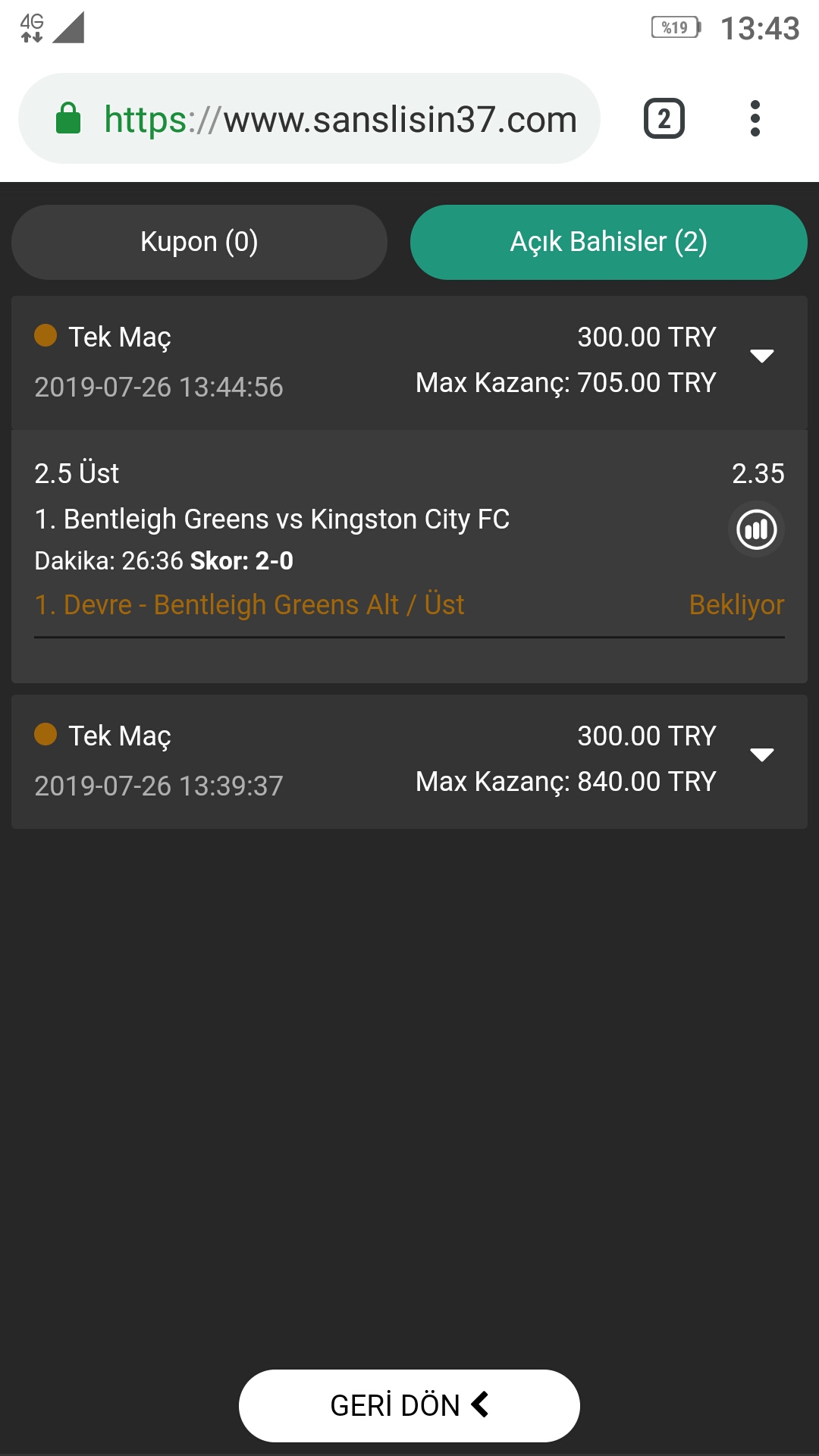
Task: Open the browser overflow menu
Action: (x=755, y=119)
